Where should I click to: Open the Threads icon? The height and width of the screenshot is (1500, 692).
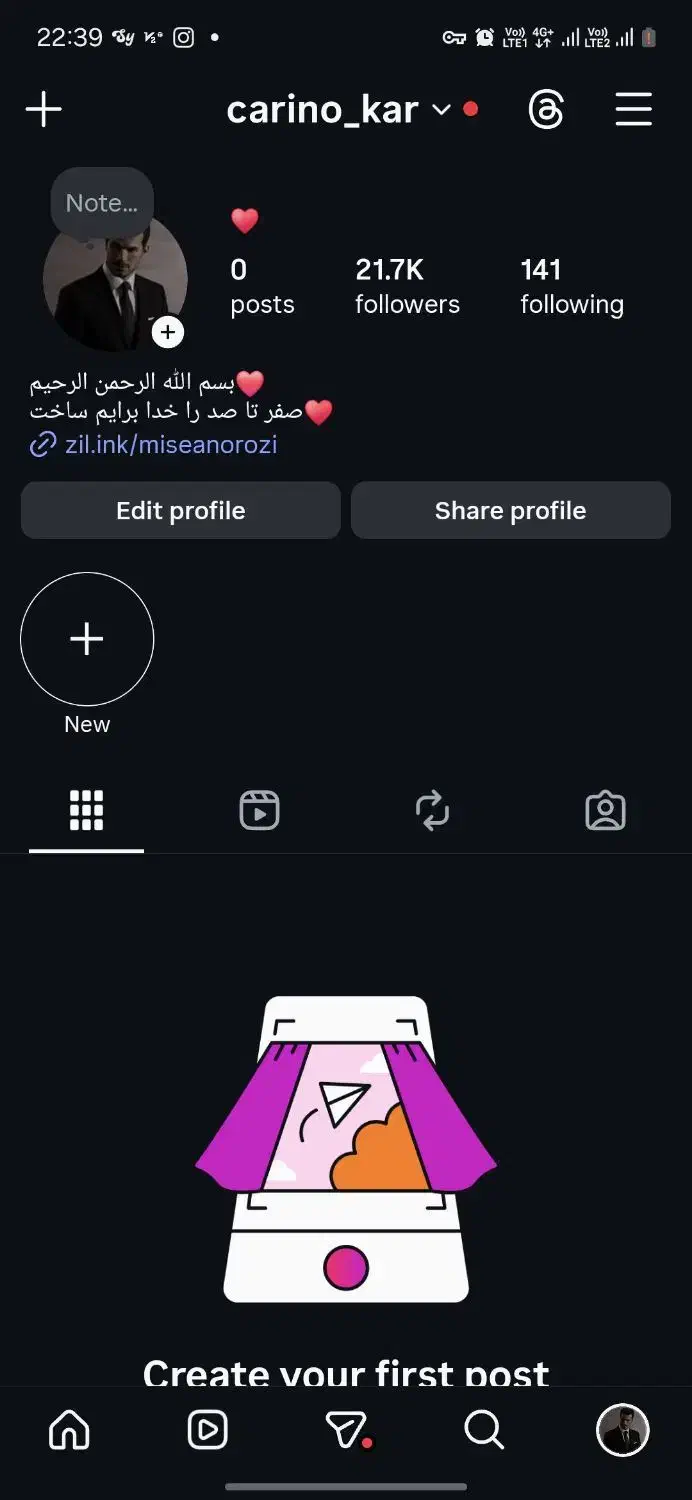click(x=546, y=110)
